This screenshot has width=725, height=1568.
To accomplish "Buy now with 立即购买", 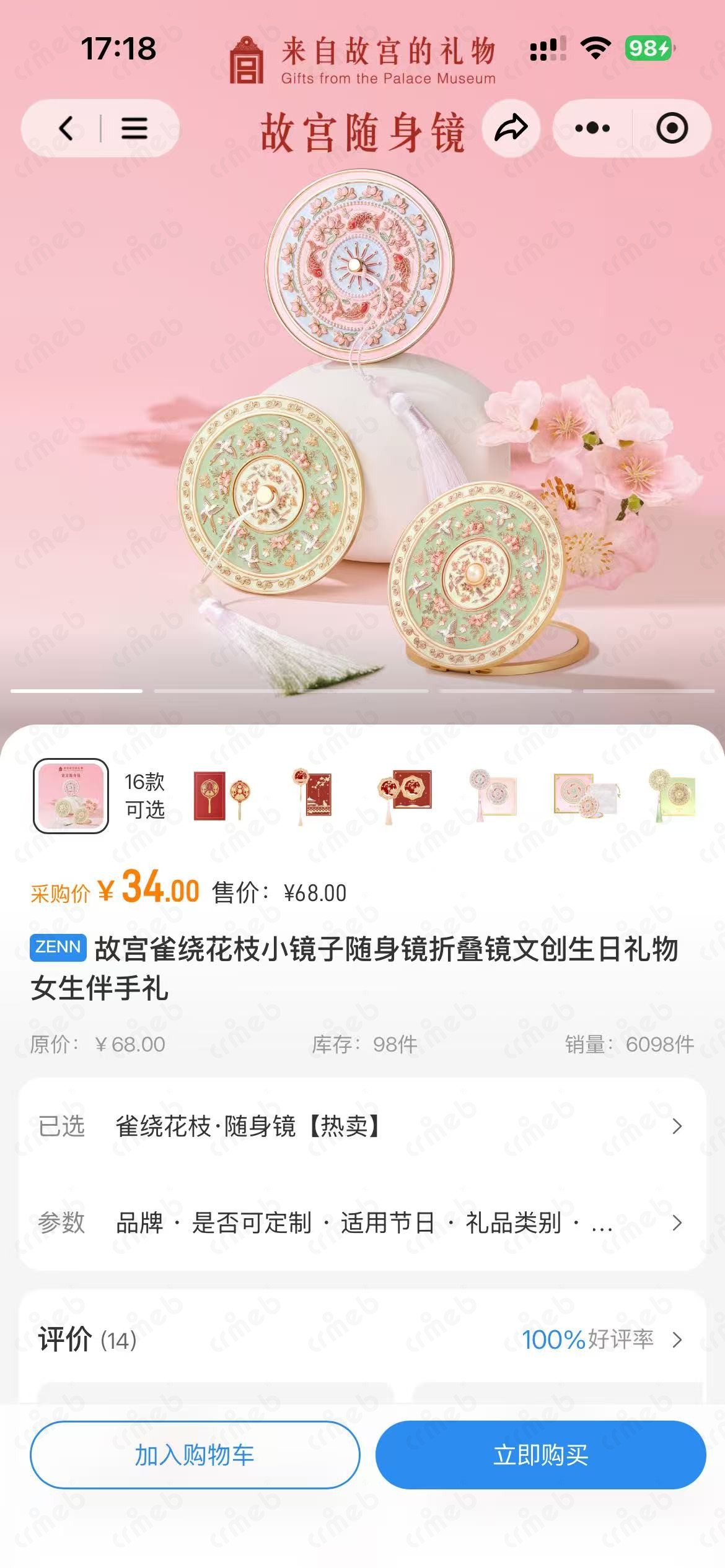I will pos(540,1455).
